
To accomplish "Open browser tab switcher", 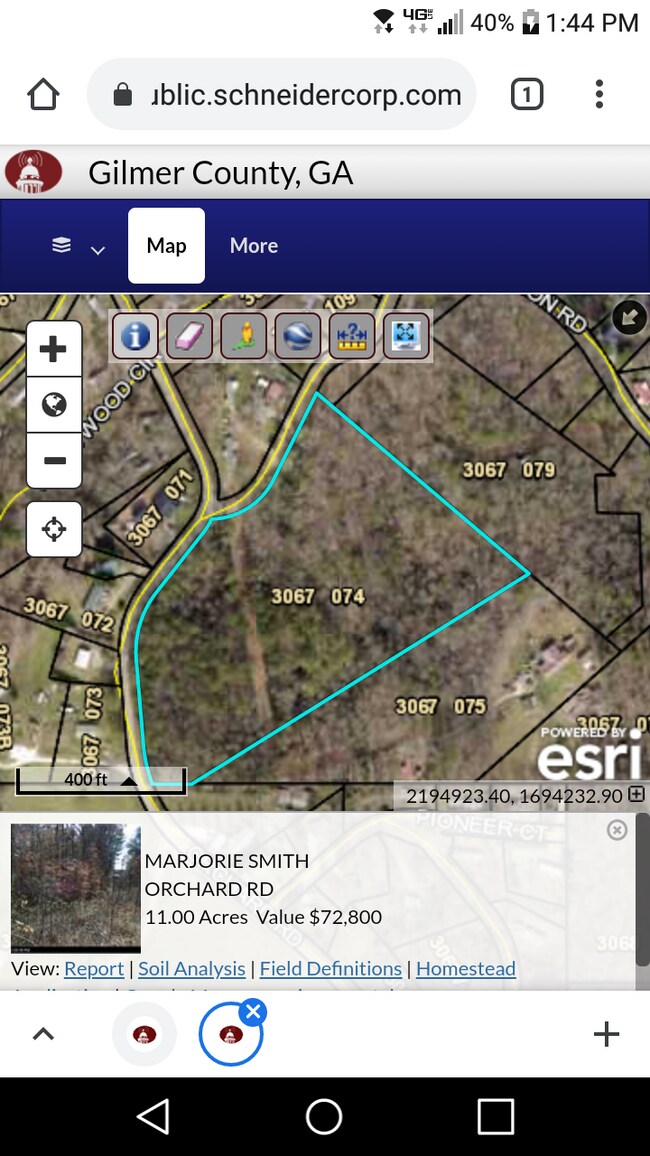I will (x=527, y=95).
